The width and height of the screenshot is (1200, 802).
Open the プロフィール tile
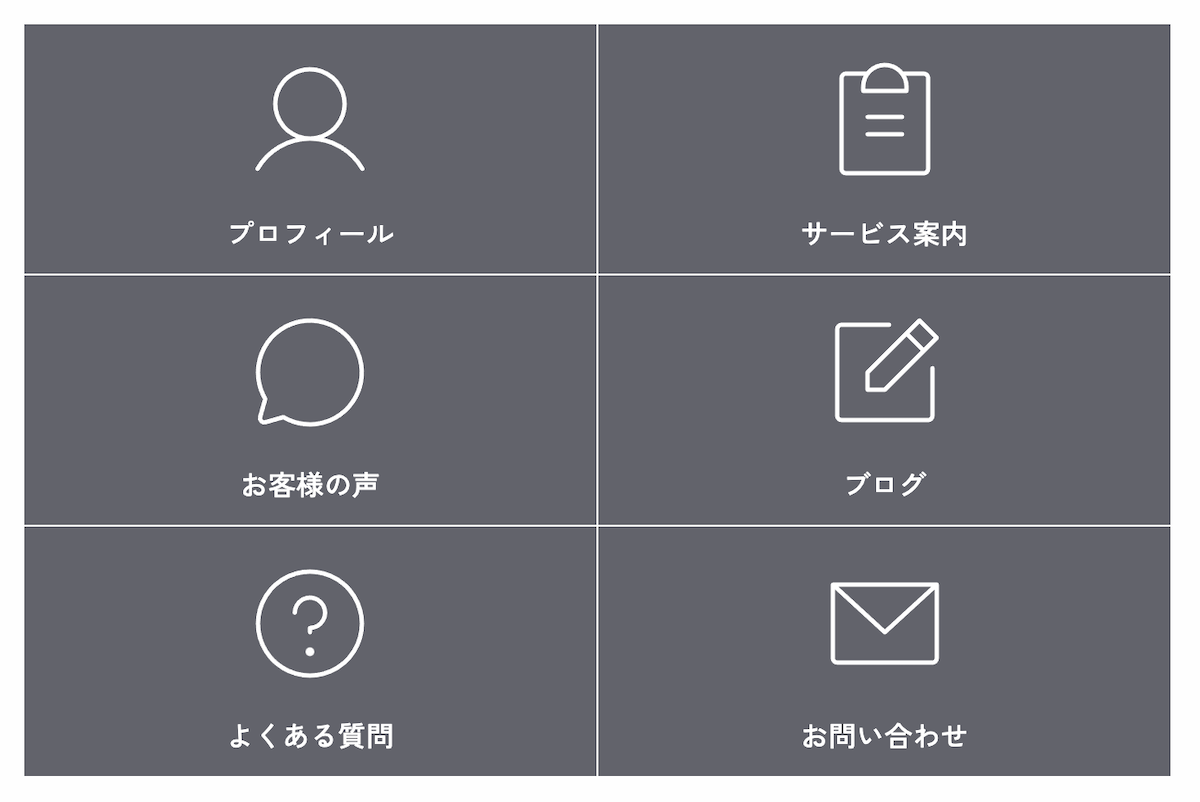(310, 150)
